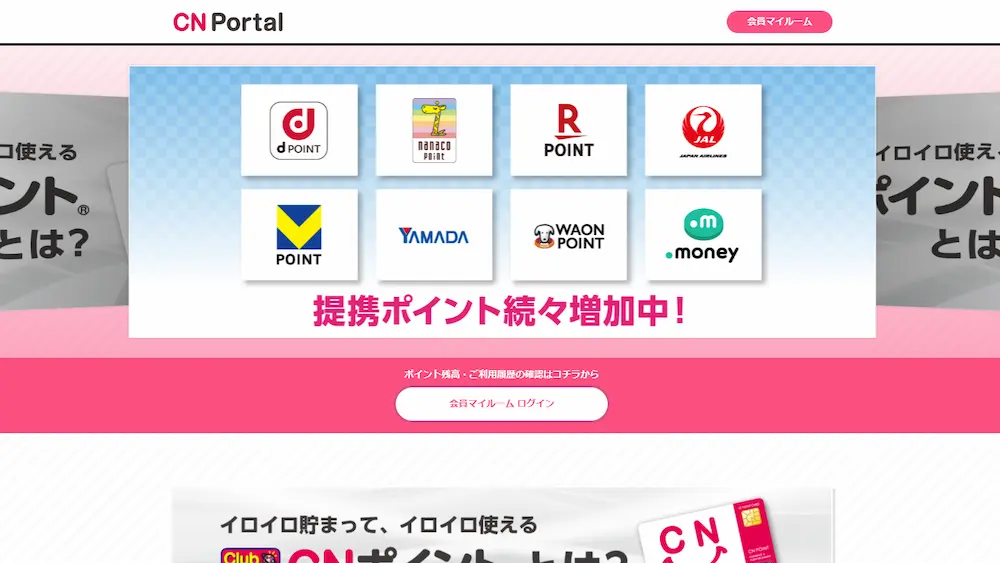
Task: Show the next carousel slide on the right
Action: [x=938, y=201]
